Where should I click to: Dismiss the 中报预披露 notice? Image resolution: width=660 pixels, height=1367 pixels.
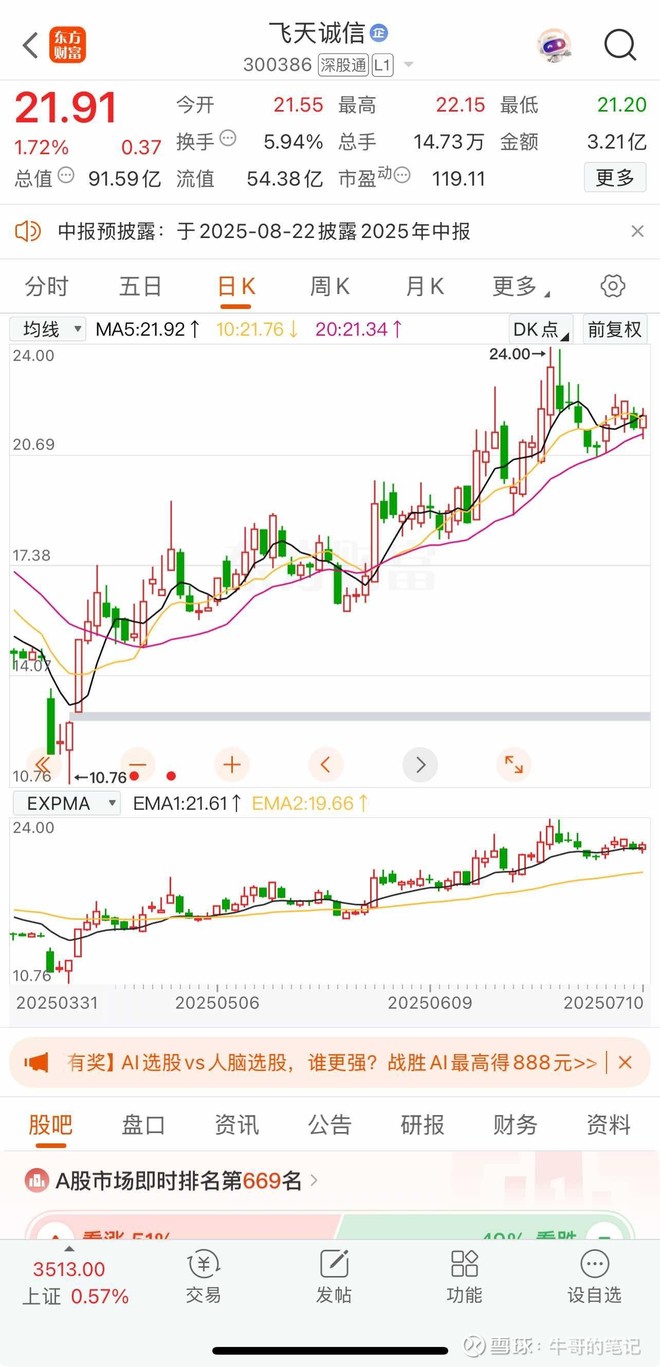click(637, 232)
